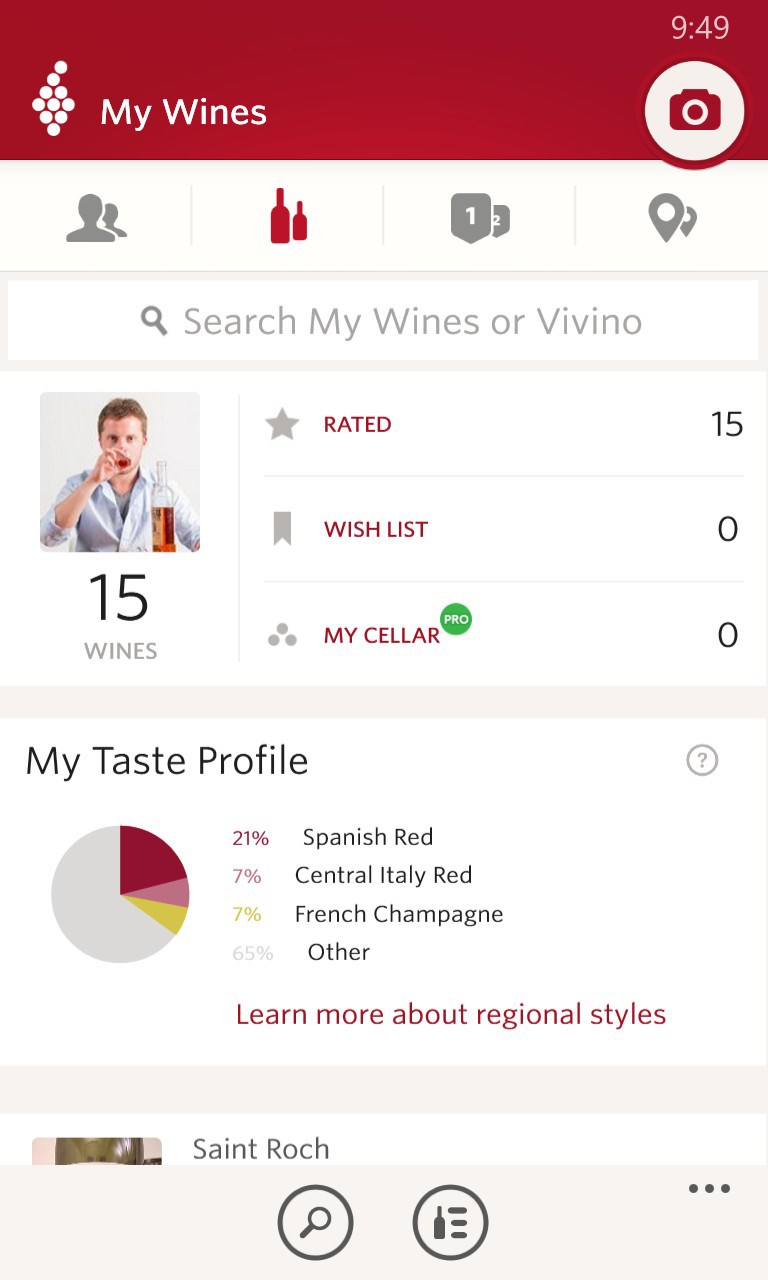Open the wine list icon at bottom center
The width and height of the screenshot is (768, 1280).
pos(450,1221)
